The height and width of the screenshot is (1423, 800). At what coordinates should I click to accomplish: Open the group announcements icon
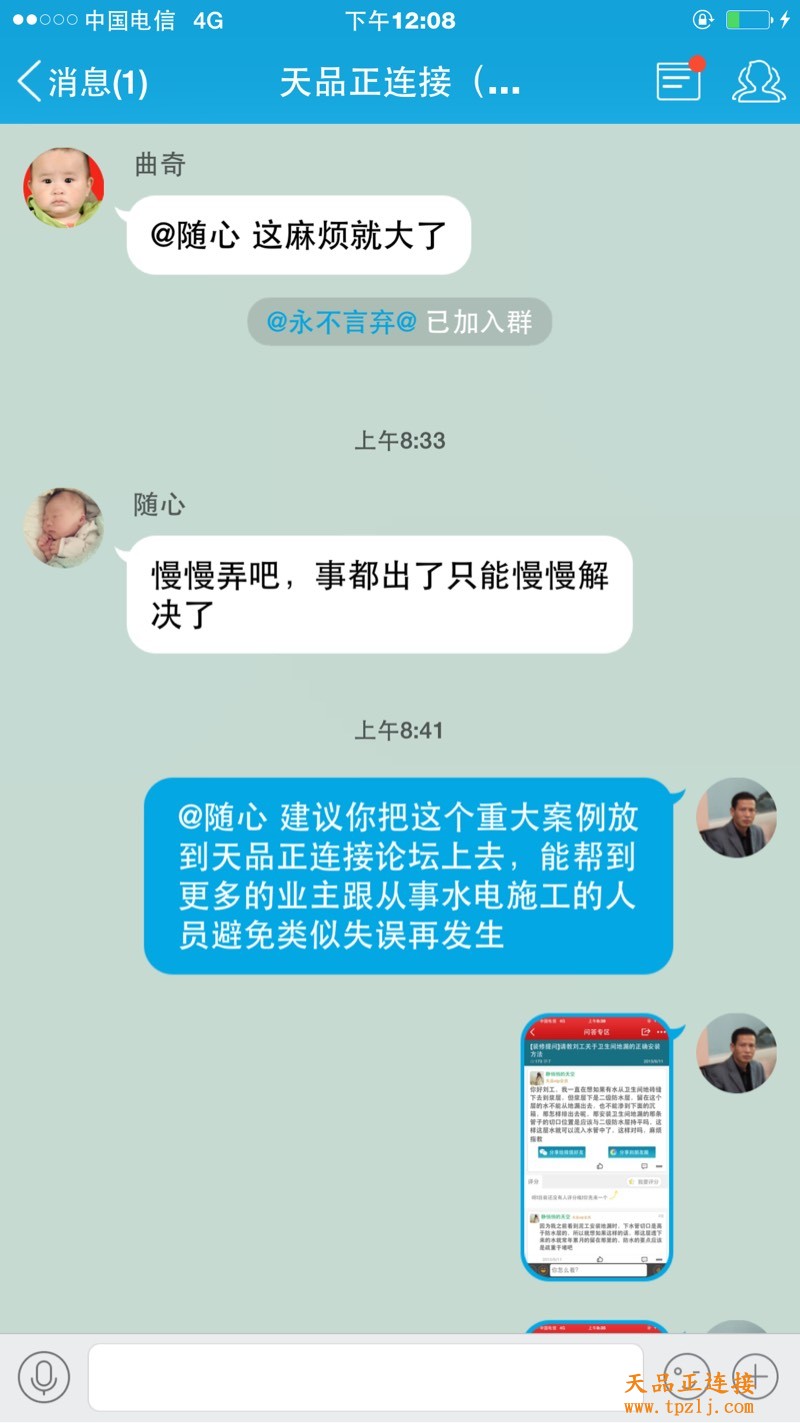[678, 81]
